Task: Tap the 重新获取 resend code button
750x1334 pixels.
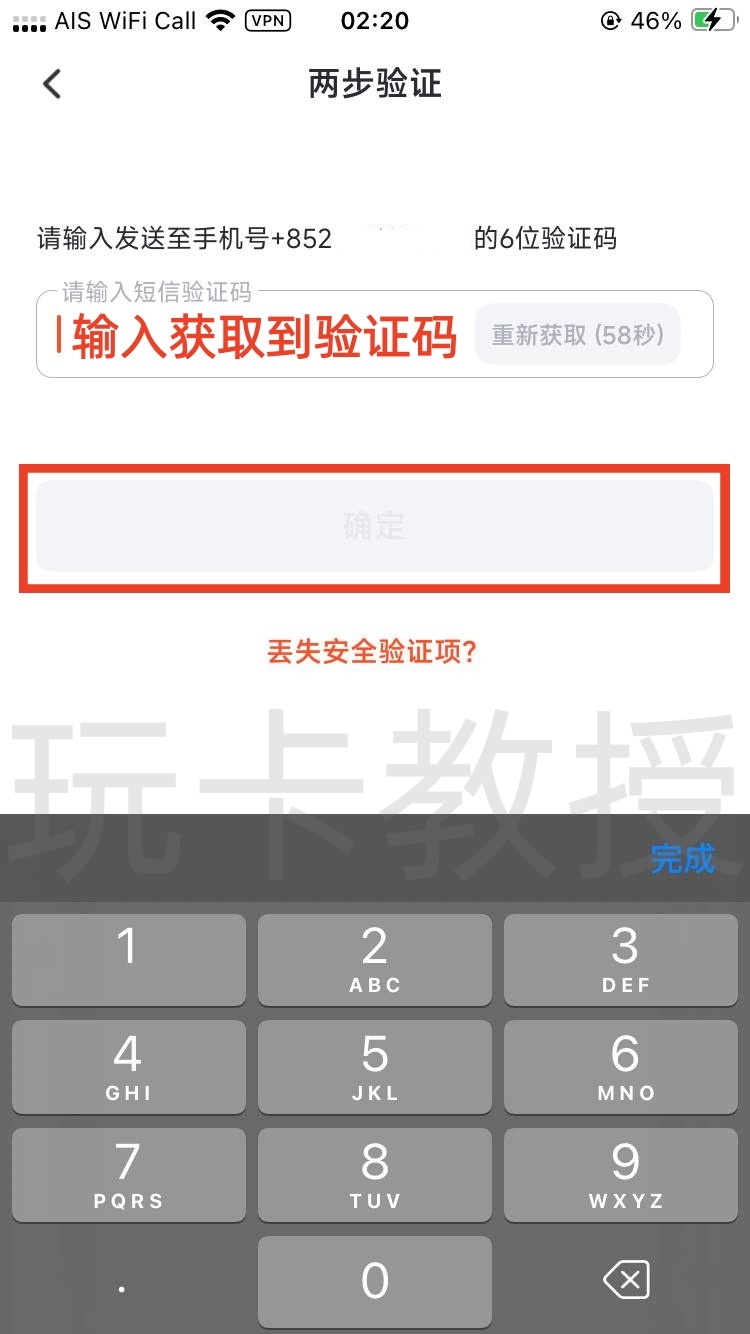Action: 578,335
